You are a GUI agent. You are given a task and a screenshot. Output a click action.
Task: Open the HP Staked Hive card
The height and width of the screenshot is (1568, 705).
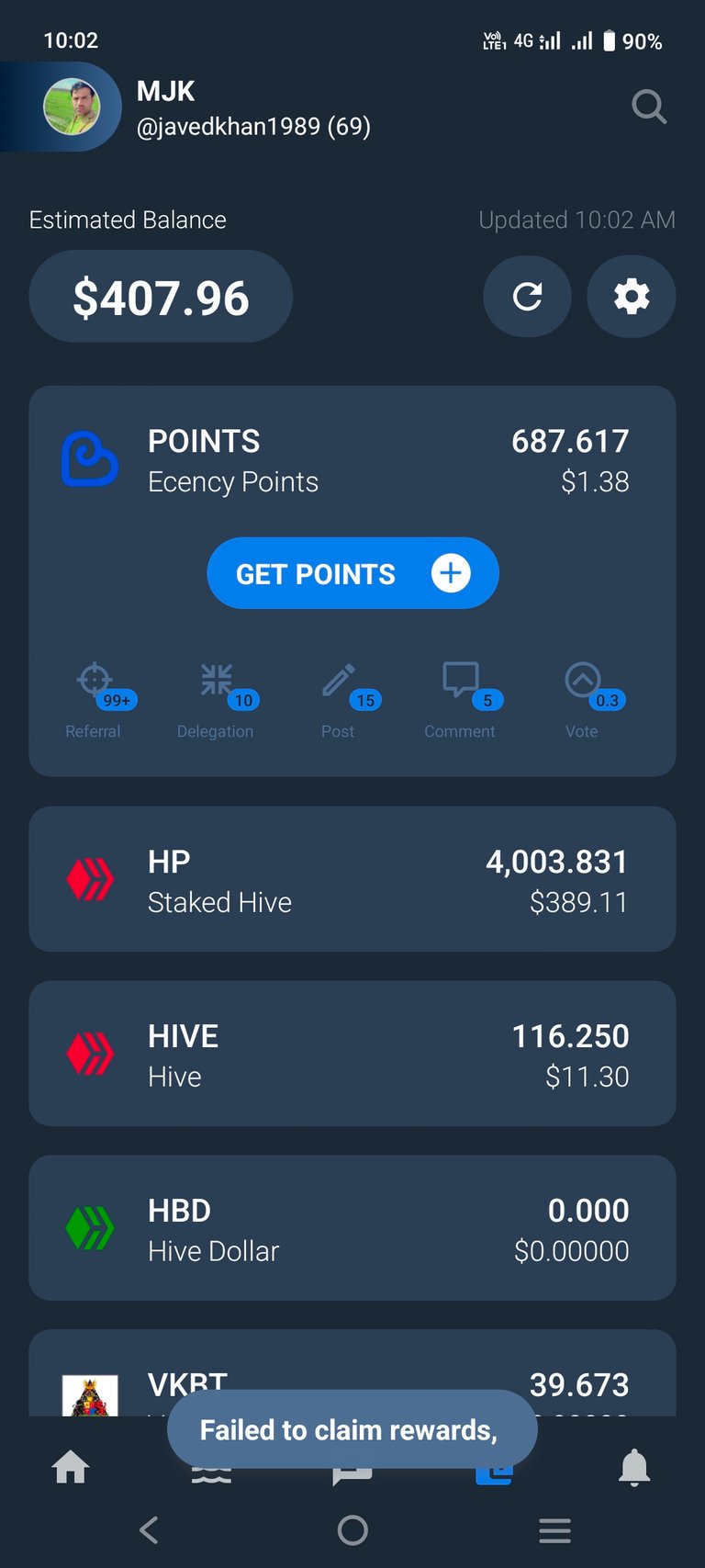coord(352,879)
